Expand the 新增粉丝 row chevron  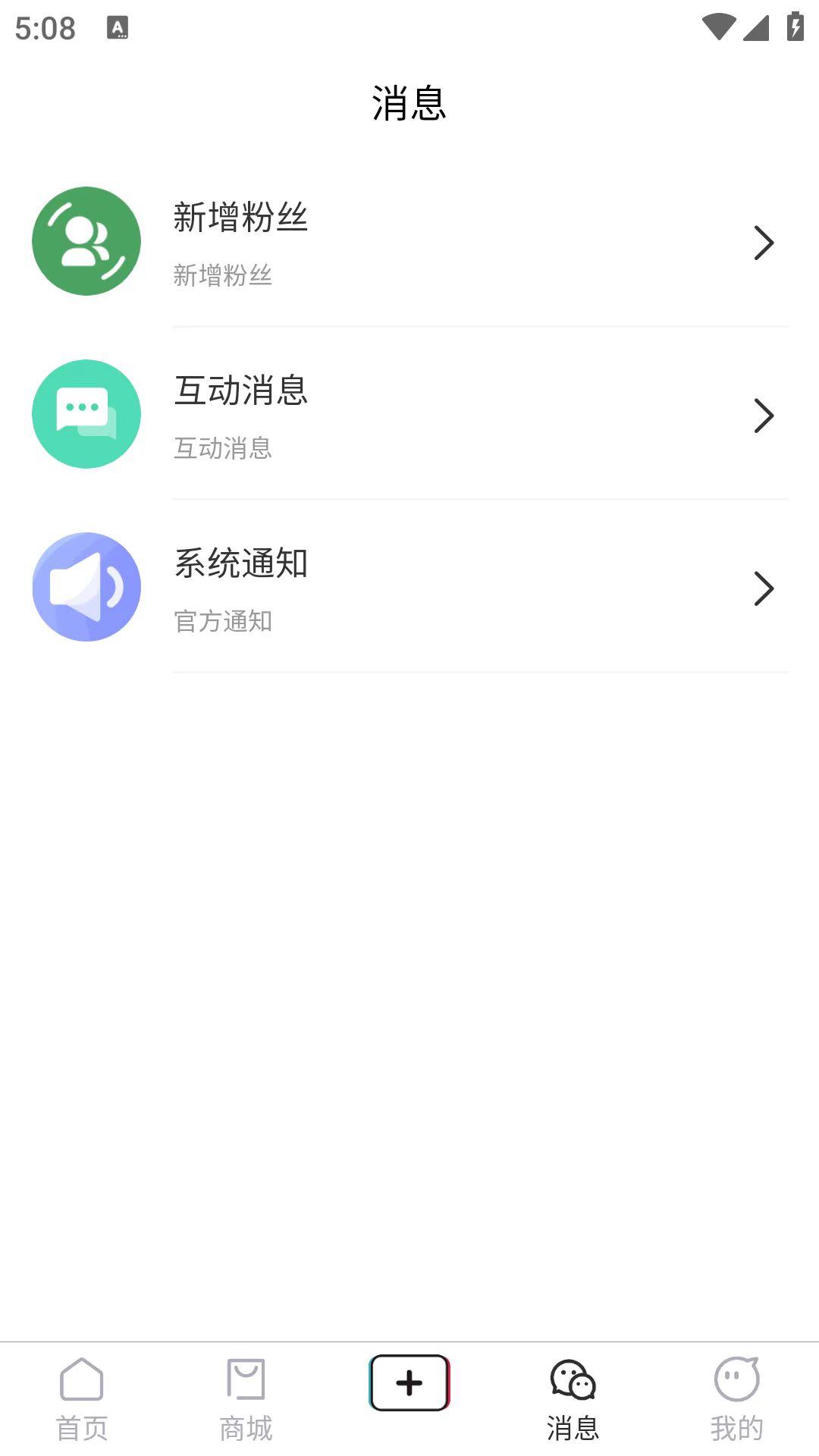tap(764, 243)
